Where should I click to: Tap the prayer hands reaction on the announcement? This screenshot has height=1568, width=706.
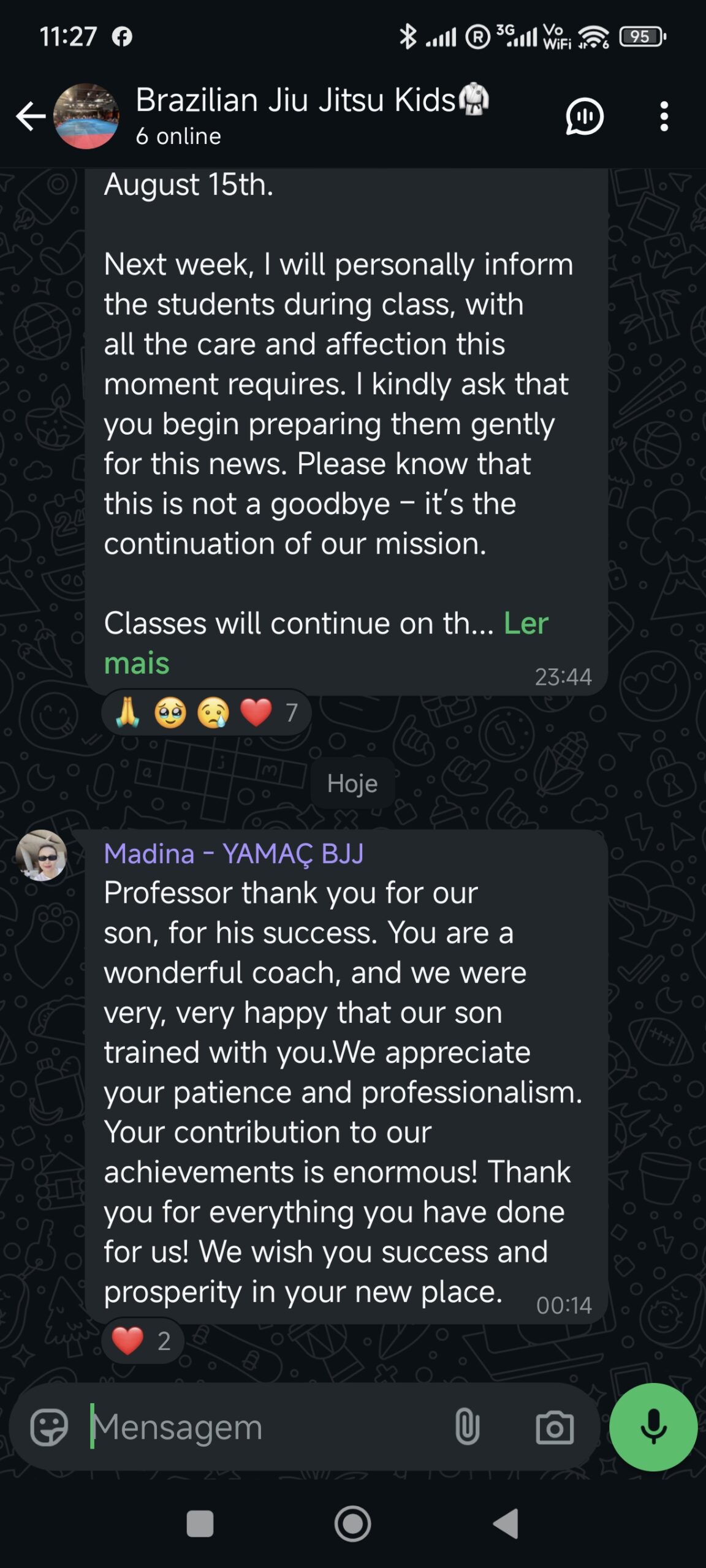pos(131,712)
